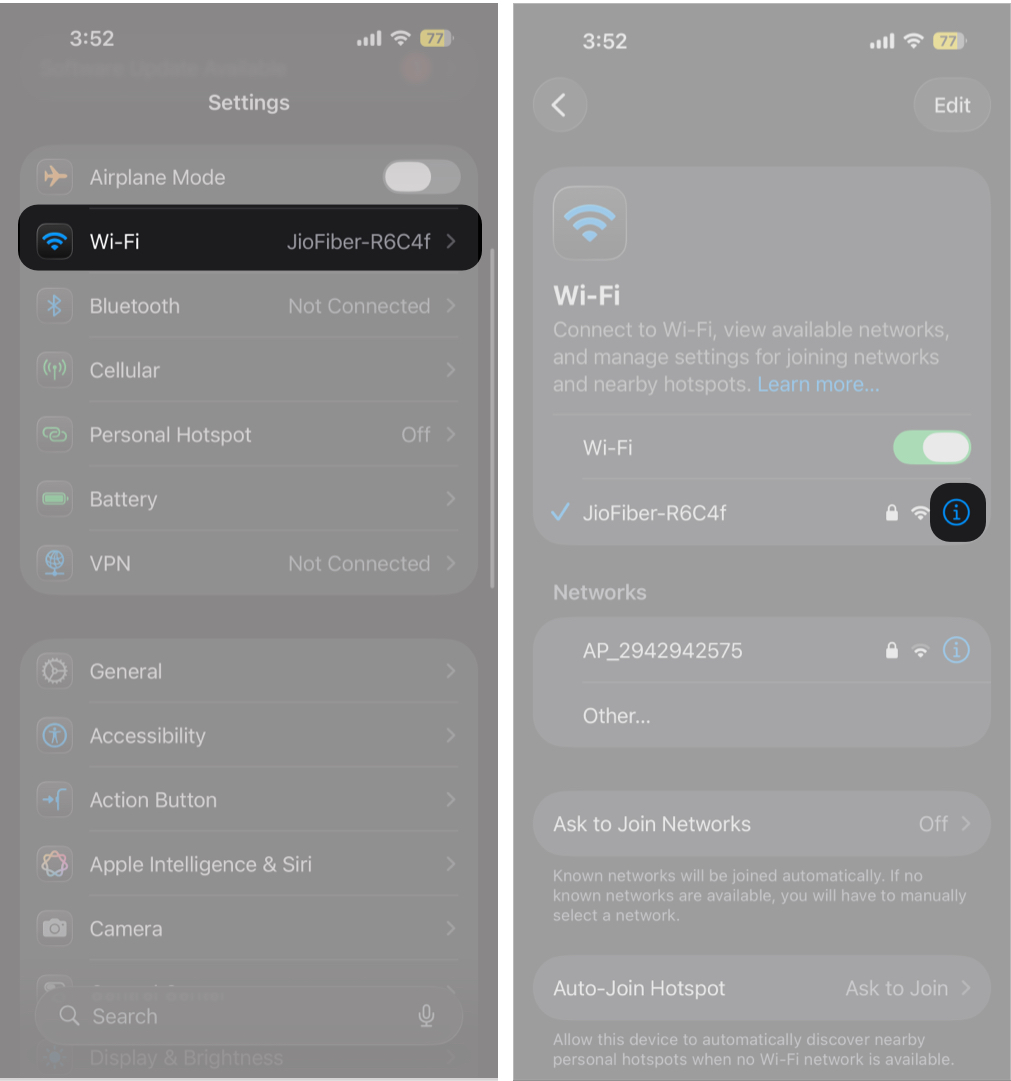Screen dimensions: 1011x1081
Task: Tap info icon beside AP_2942942575
Action: point(956,650)
